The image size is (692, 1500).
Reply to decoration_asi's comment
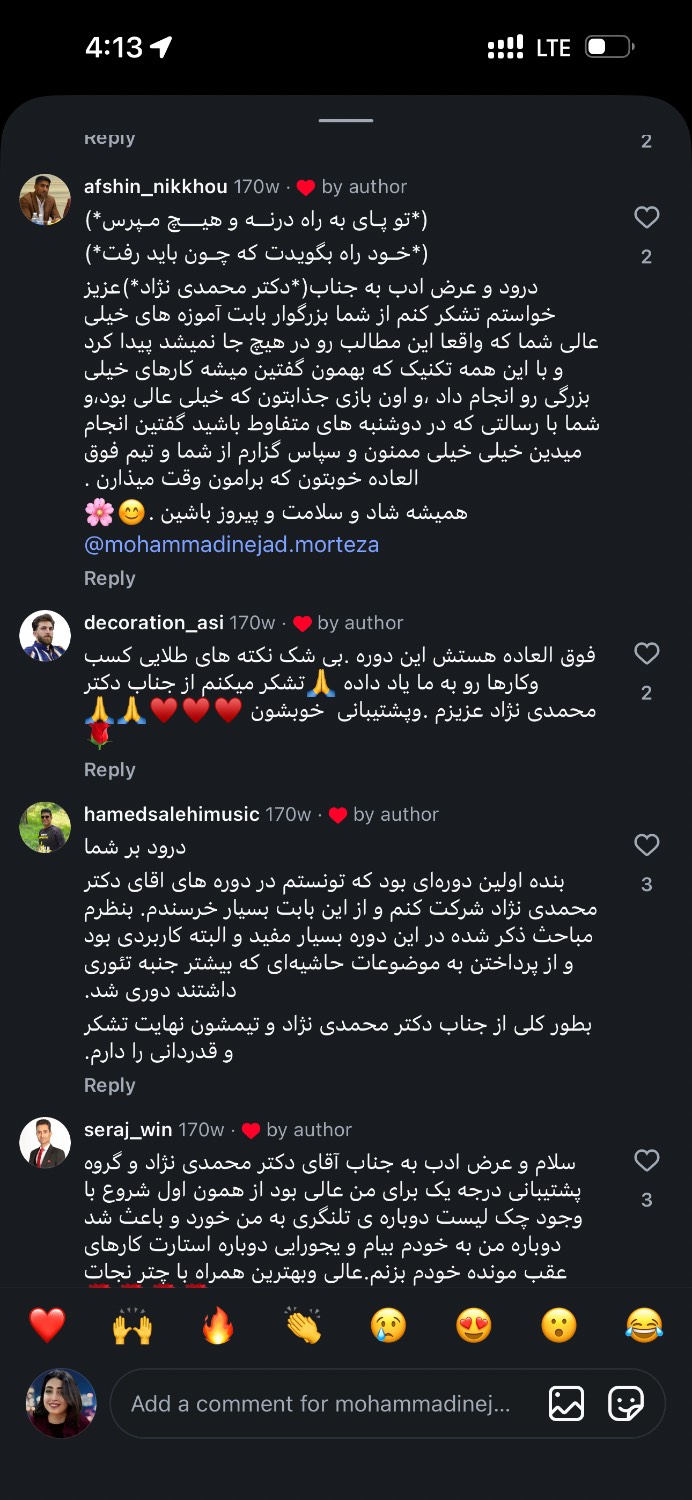pyautogui.click(x=110, y=770)
